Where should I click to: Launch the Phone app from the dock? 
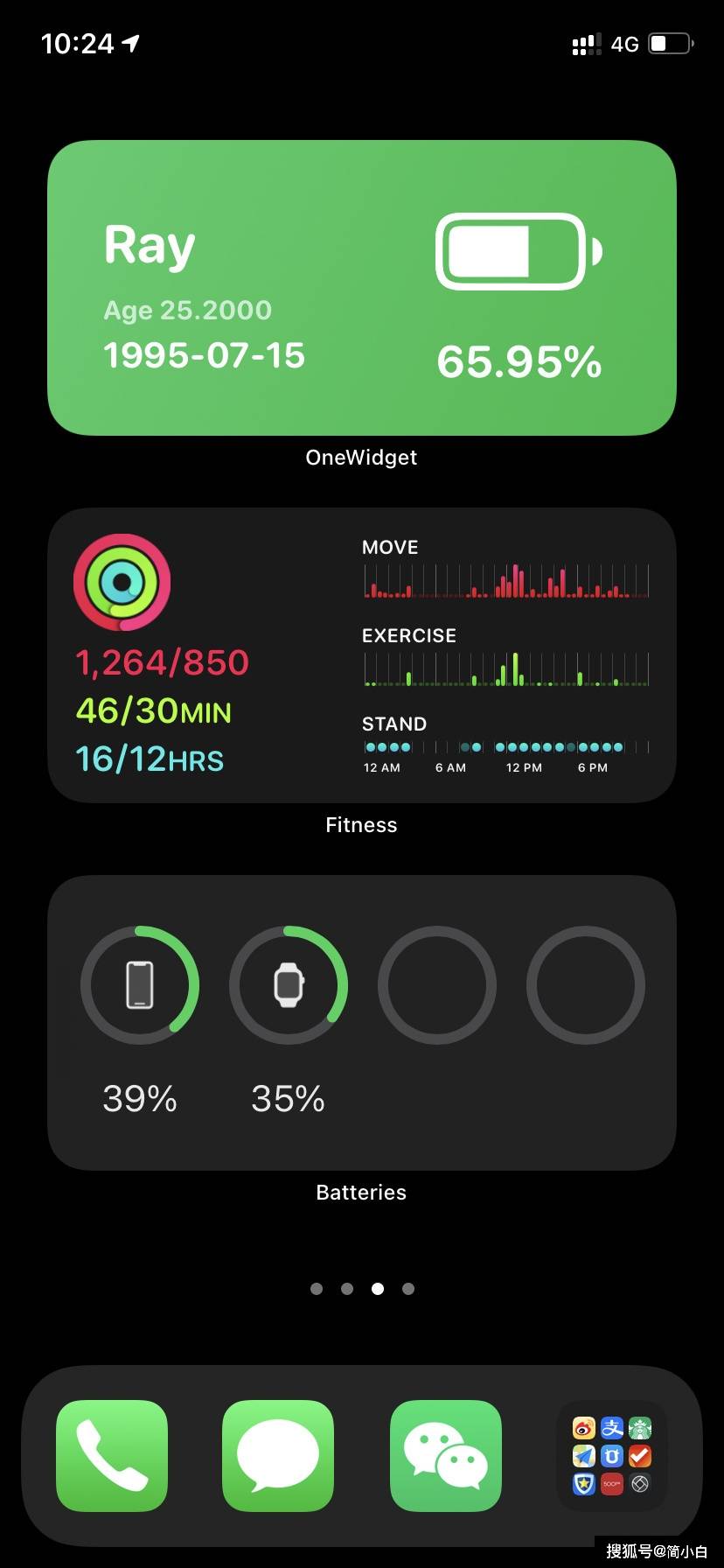pyautogui.click(x=112, y=1456)
